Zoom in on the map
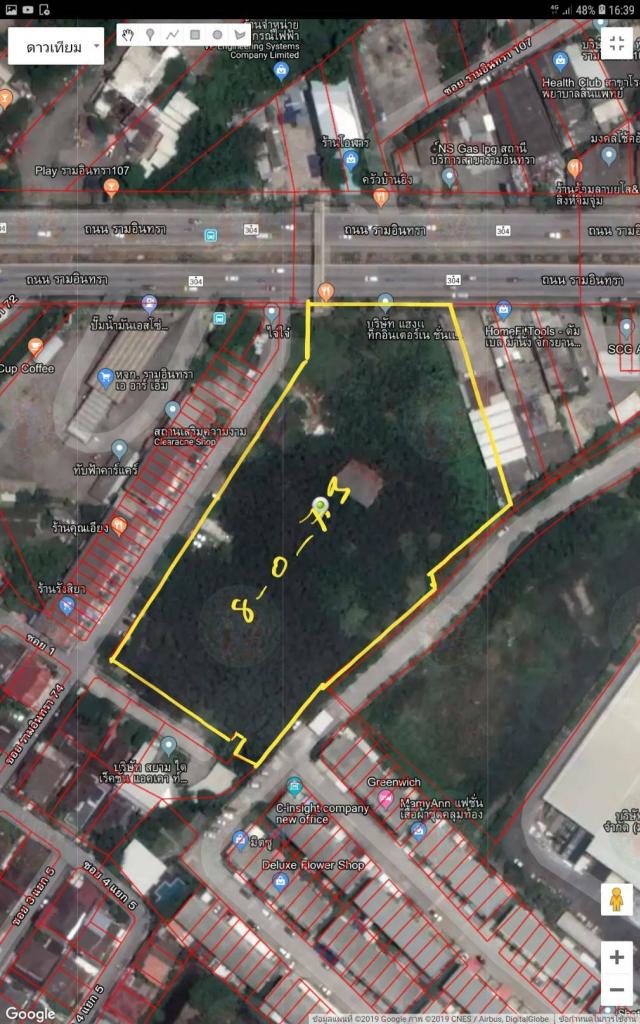Screen dimensions: 640x1024 tap(616, 957)
